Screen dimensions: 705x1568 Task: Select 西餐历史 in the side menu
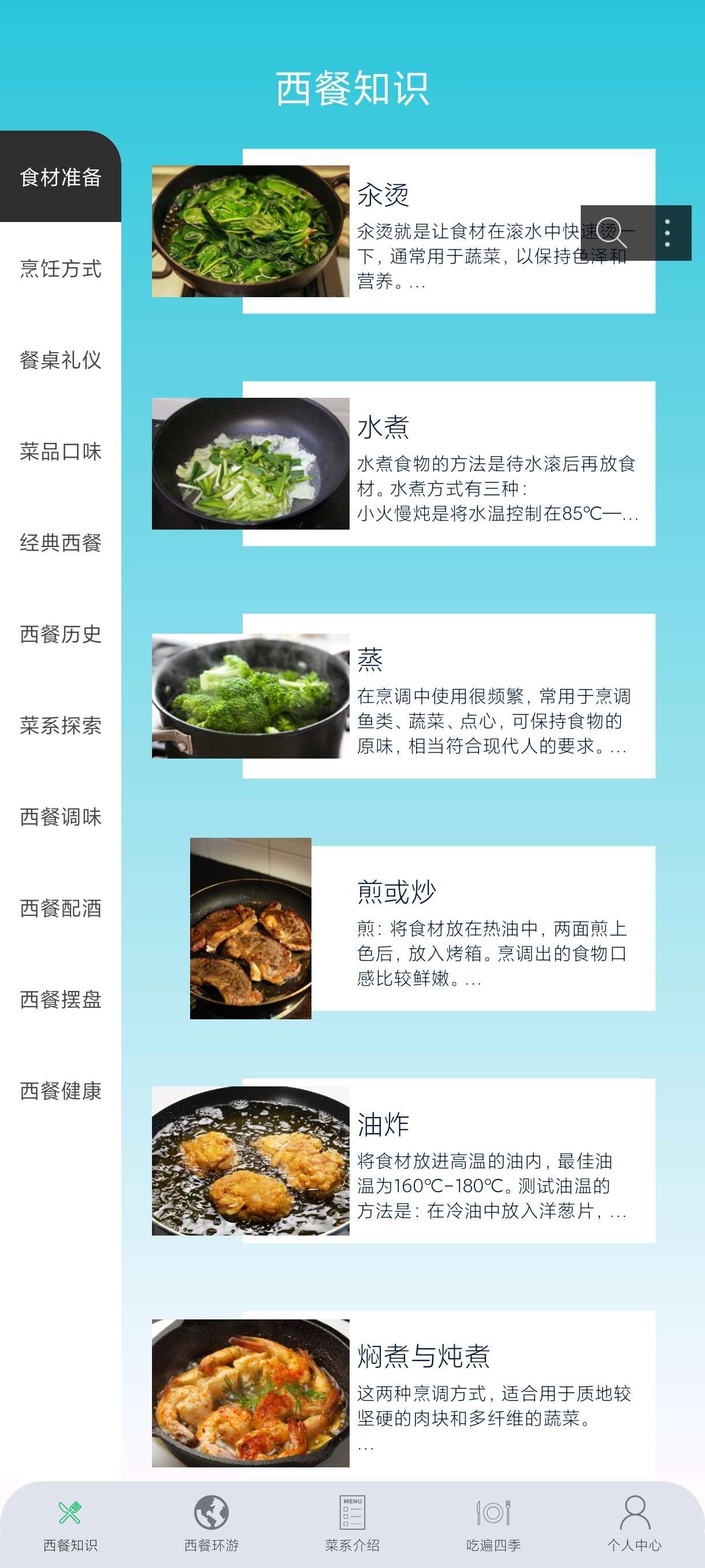pos(60,634)
